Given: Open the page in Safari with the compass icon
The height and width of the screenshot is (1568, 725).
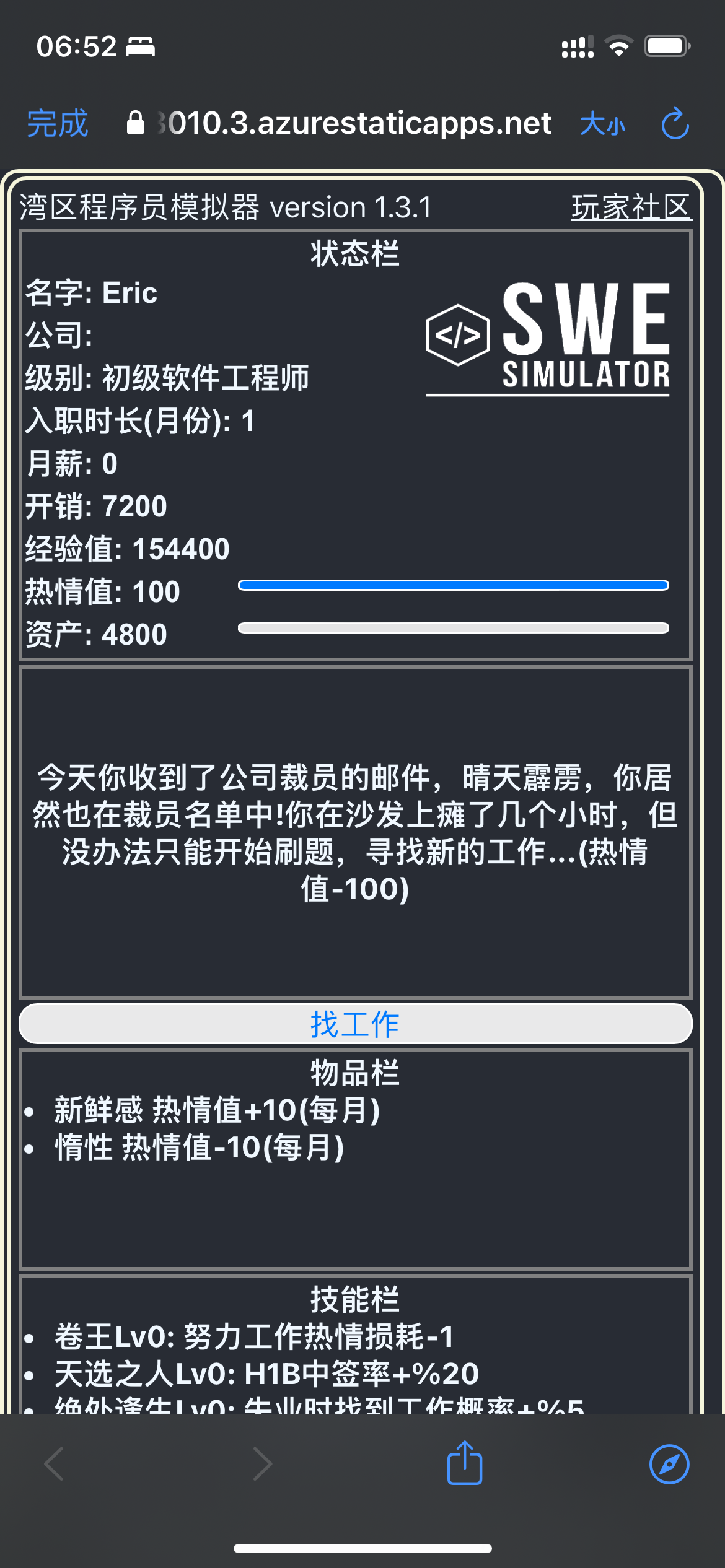Looking at the screenshot, I should pyautogui.click(x=669, y=1465).
